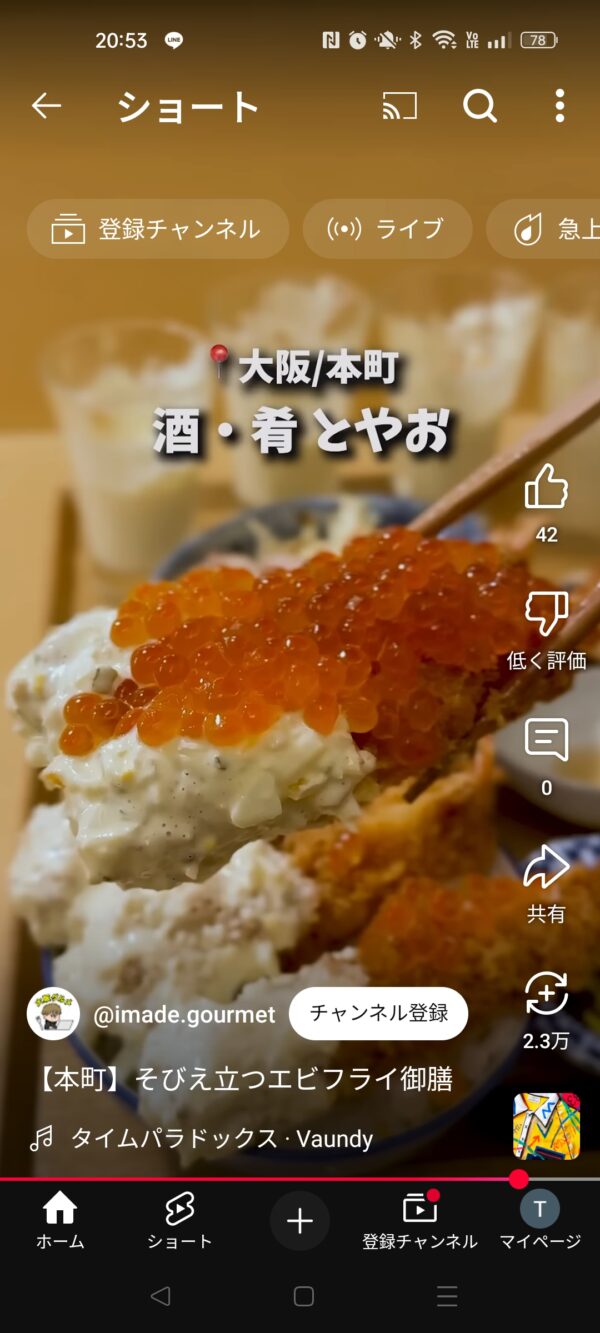Share this Short (共有)
This screenshot has height=1333, width=600.
(546, 868)
